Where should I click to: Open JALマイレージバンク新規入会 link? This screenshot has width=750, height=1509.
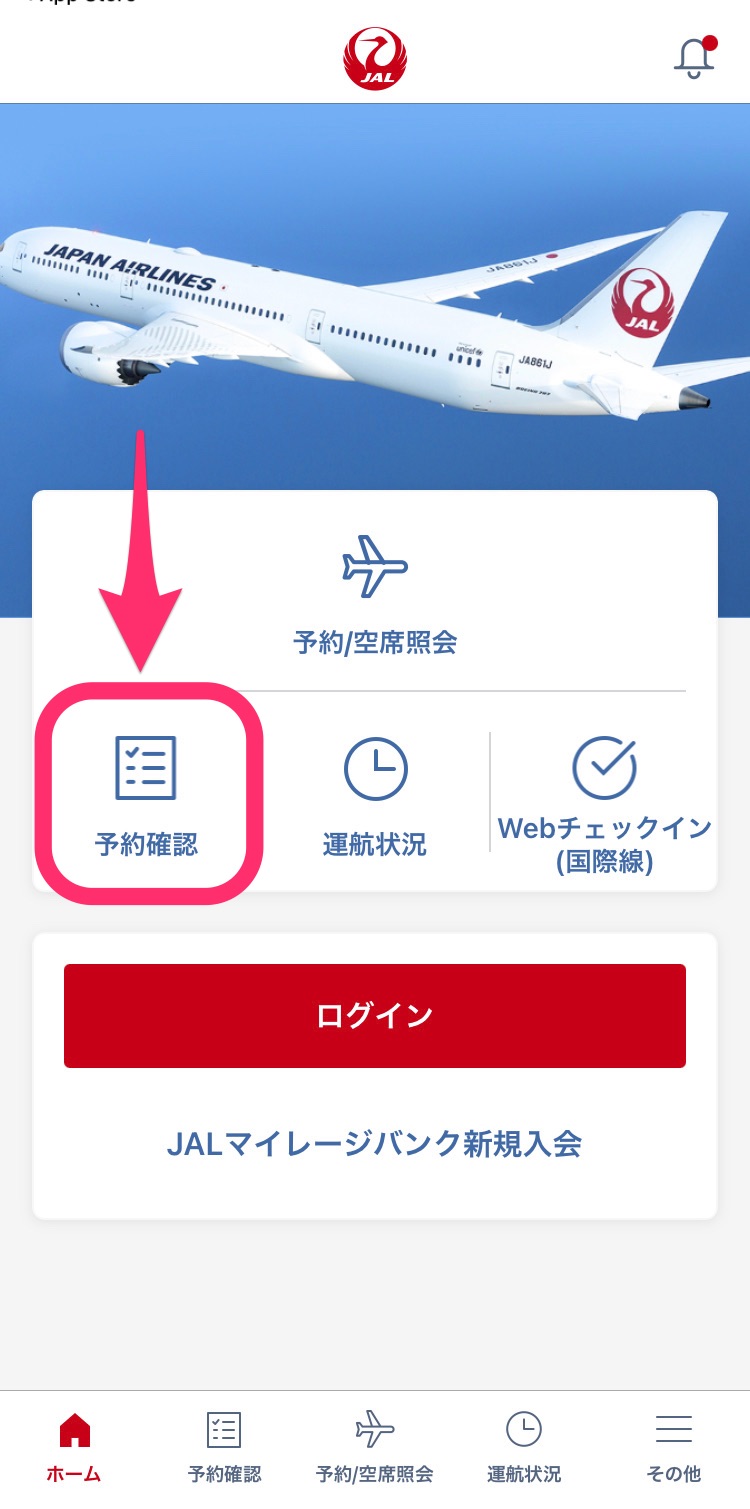click(x=375, y=1143)
